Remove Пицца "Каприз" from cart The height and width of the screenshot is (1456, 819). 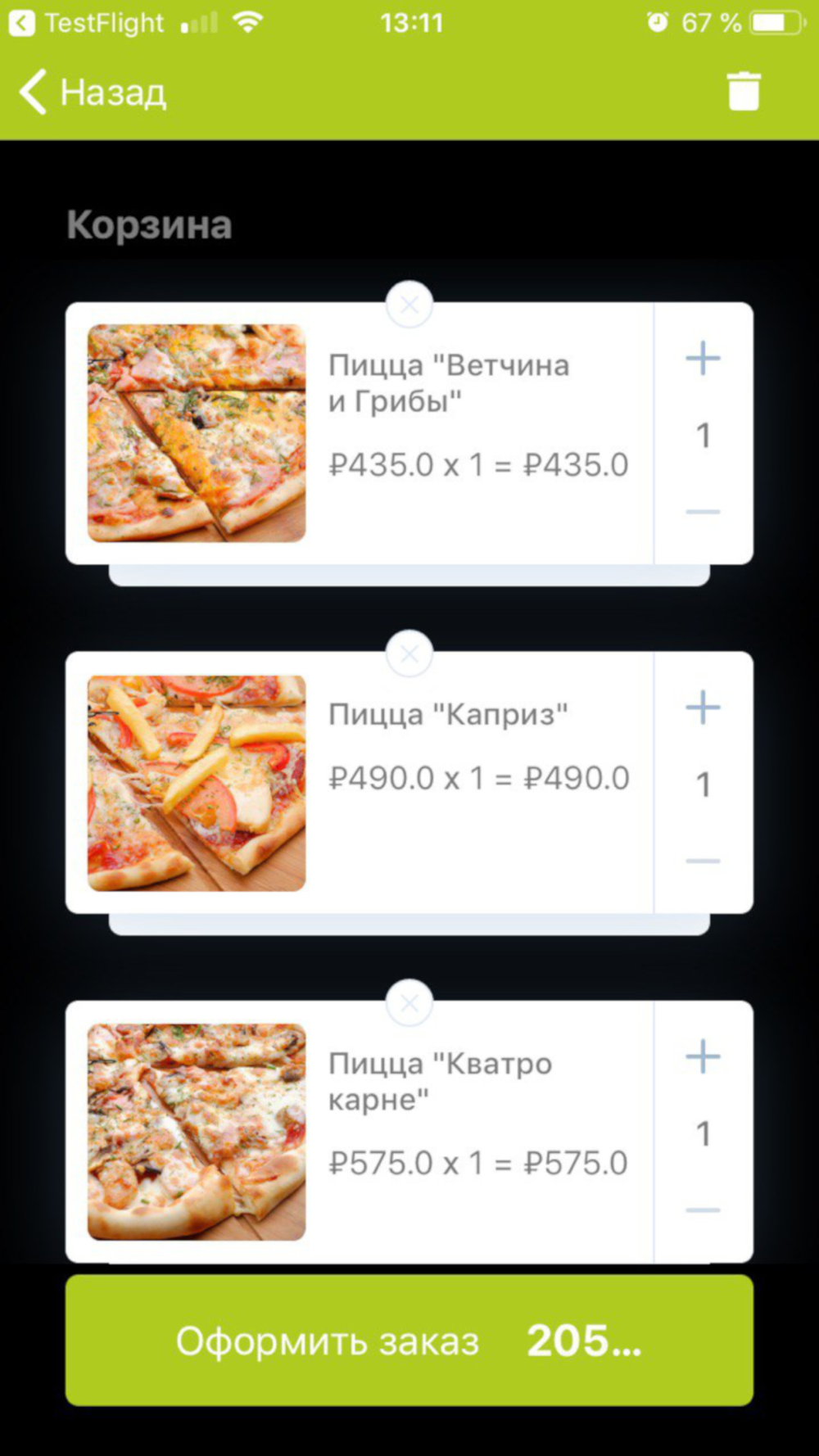[x=409, y=653]
